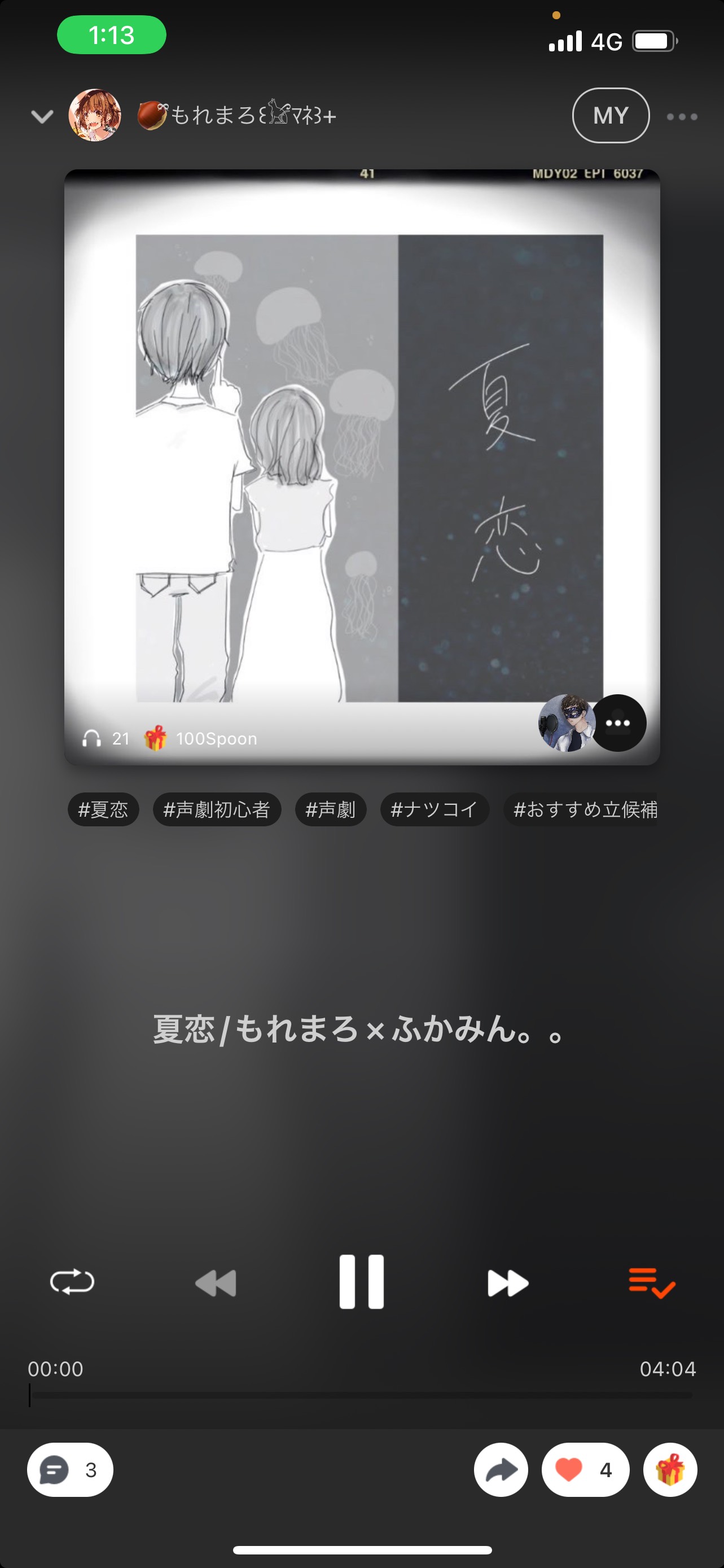The height and width of the screenshot is (1568, 724).
Task: Show more listeners via the black dots bubble
Action: click(x=618, y=722)
